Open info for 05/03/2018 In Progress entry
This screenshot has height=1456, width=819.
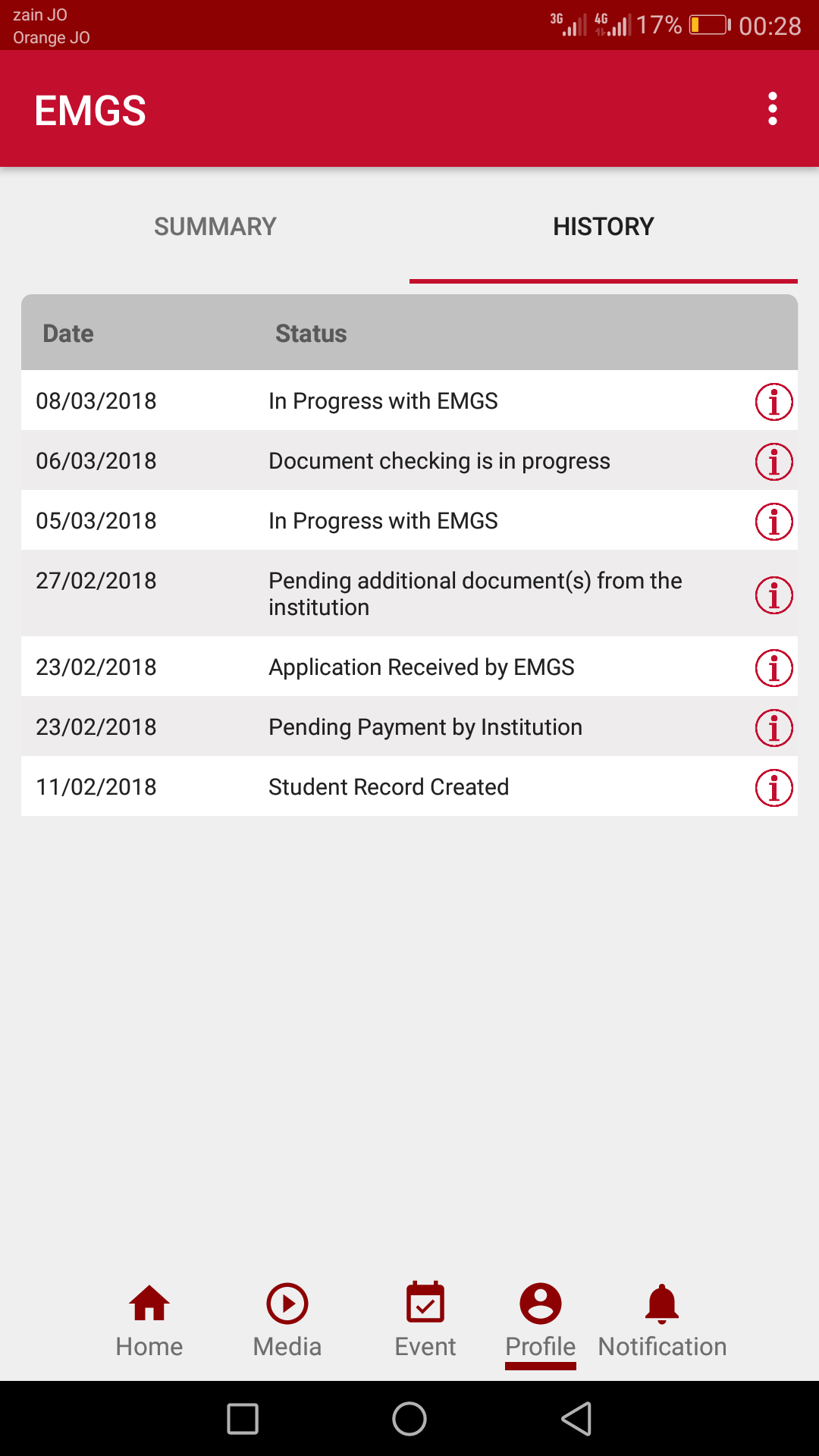pyautogui.click(x=773, y=521)
